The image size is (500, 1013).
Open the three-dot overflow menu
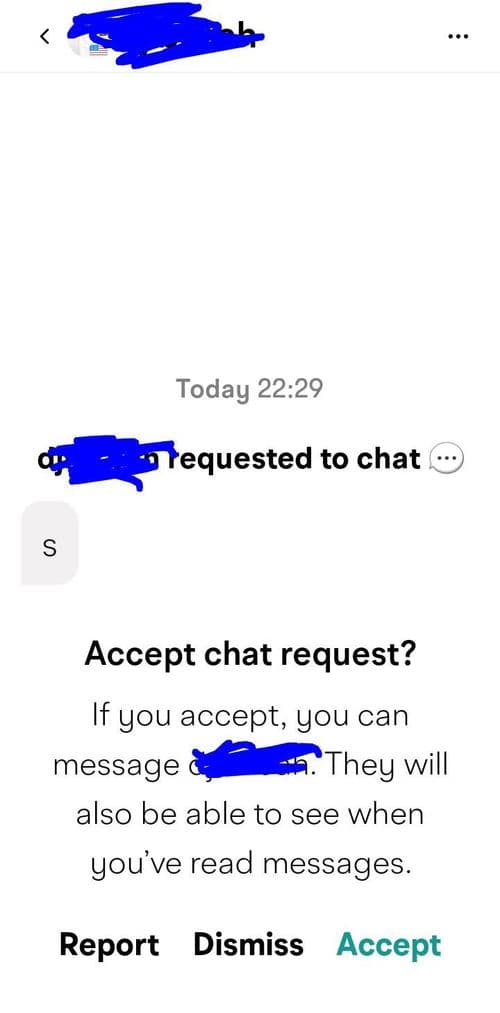point(456,37)
